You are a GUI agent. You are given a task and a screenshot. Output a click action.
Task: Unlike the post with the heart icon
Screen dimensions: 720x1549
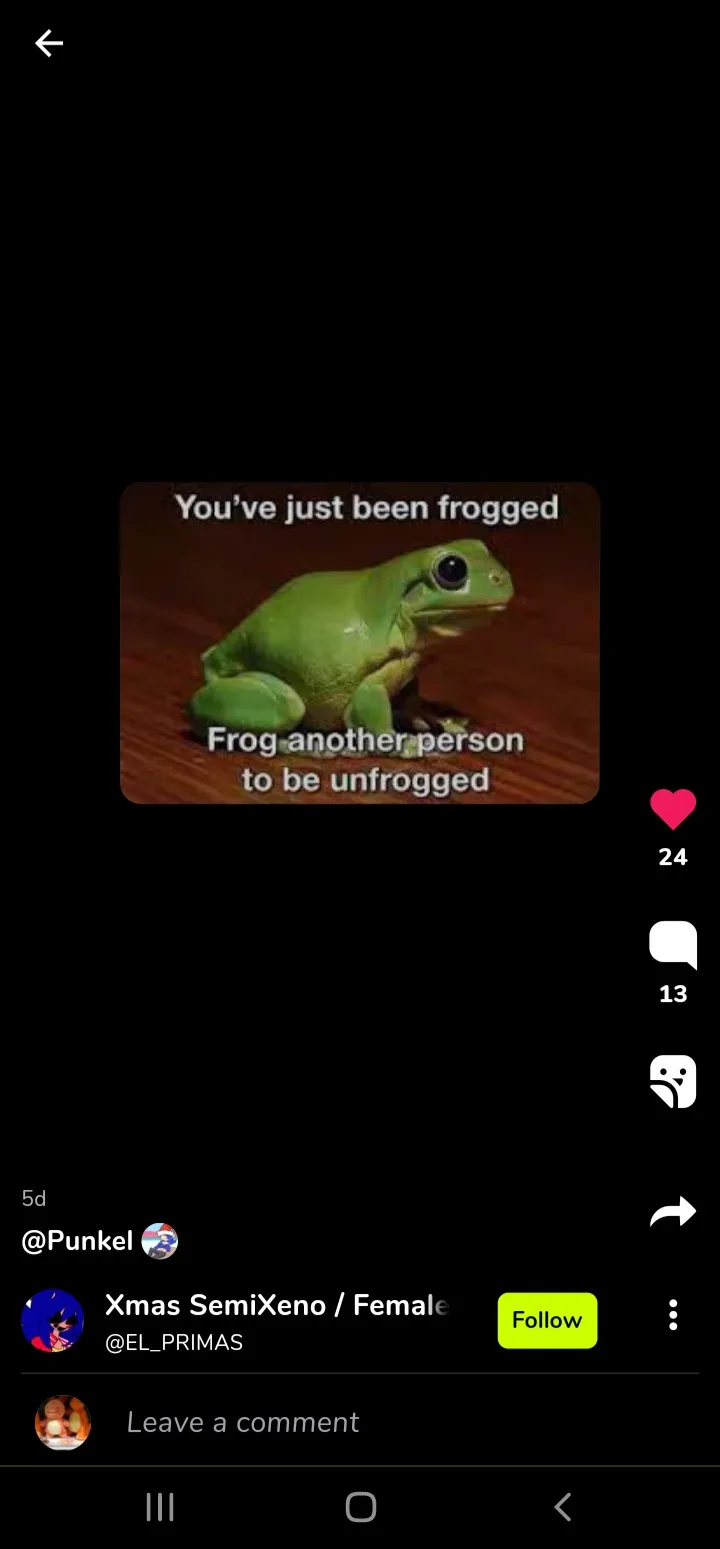673,809
